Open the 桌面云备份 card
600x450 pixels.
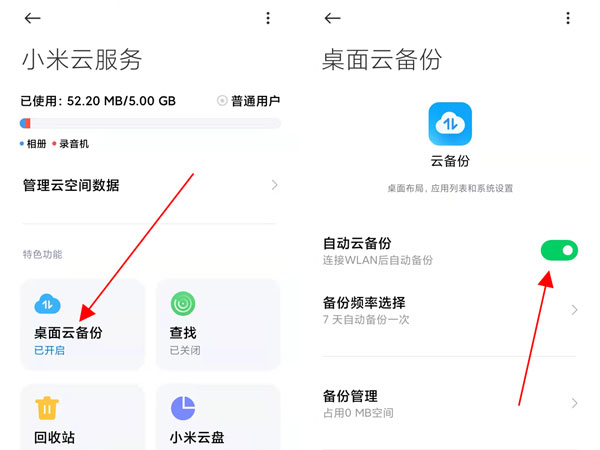point(83,322)
